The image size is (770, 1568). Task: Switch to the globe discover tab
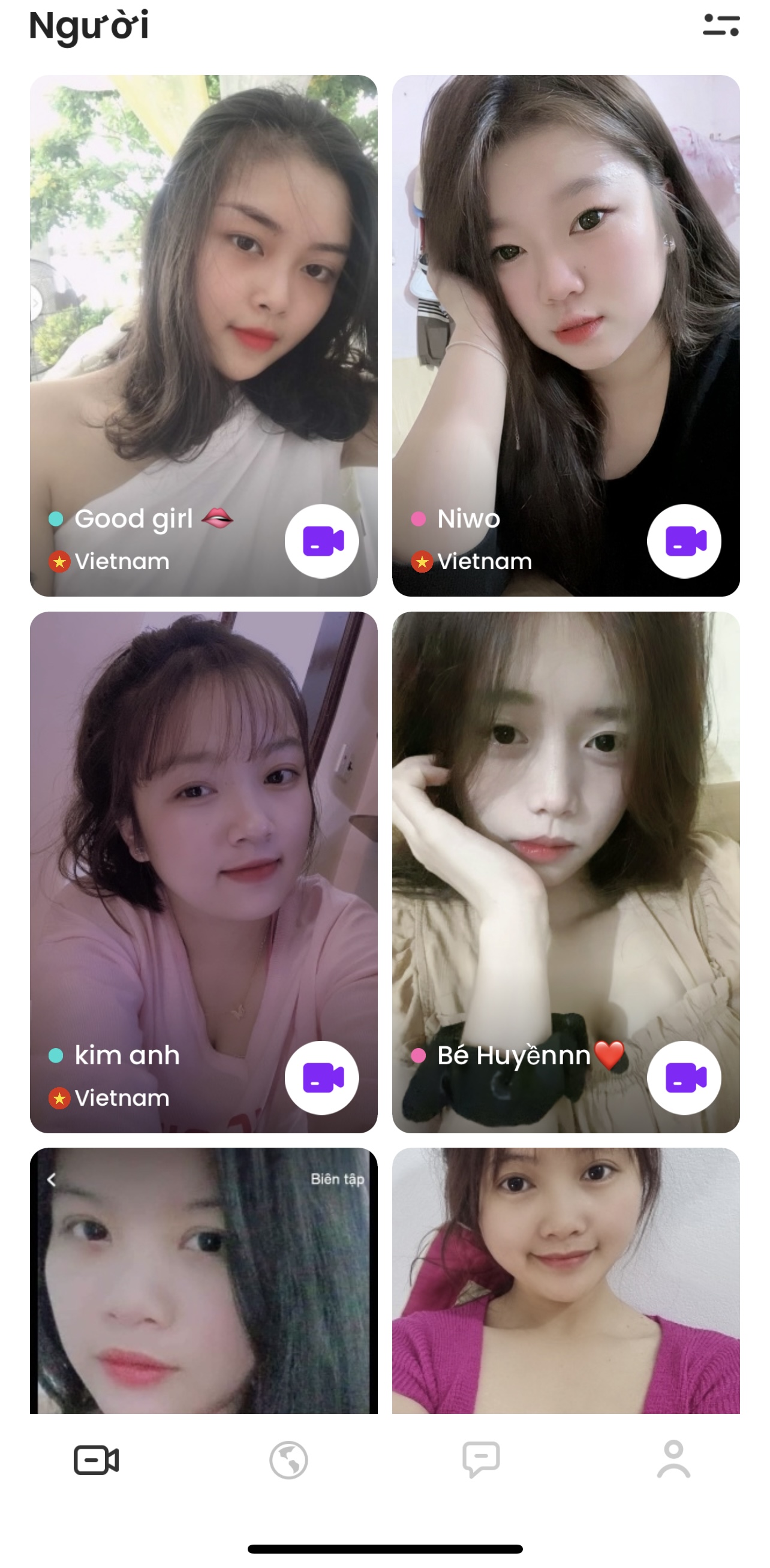coord(288,1459)
